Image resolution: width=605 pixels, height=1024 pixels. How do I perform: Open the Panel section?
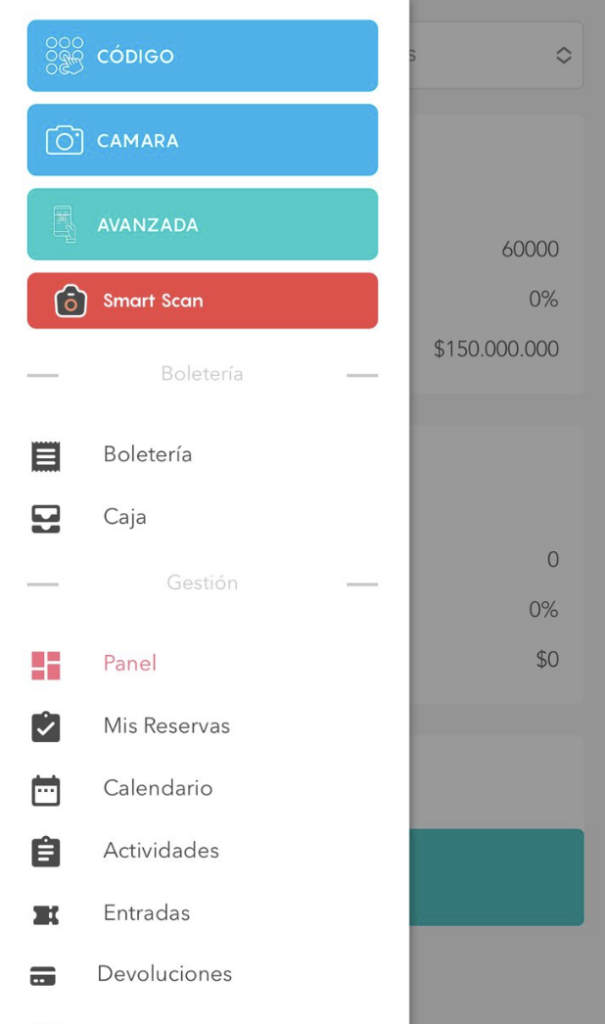coord(202,664)
